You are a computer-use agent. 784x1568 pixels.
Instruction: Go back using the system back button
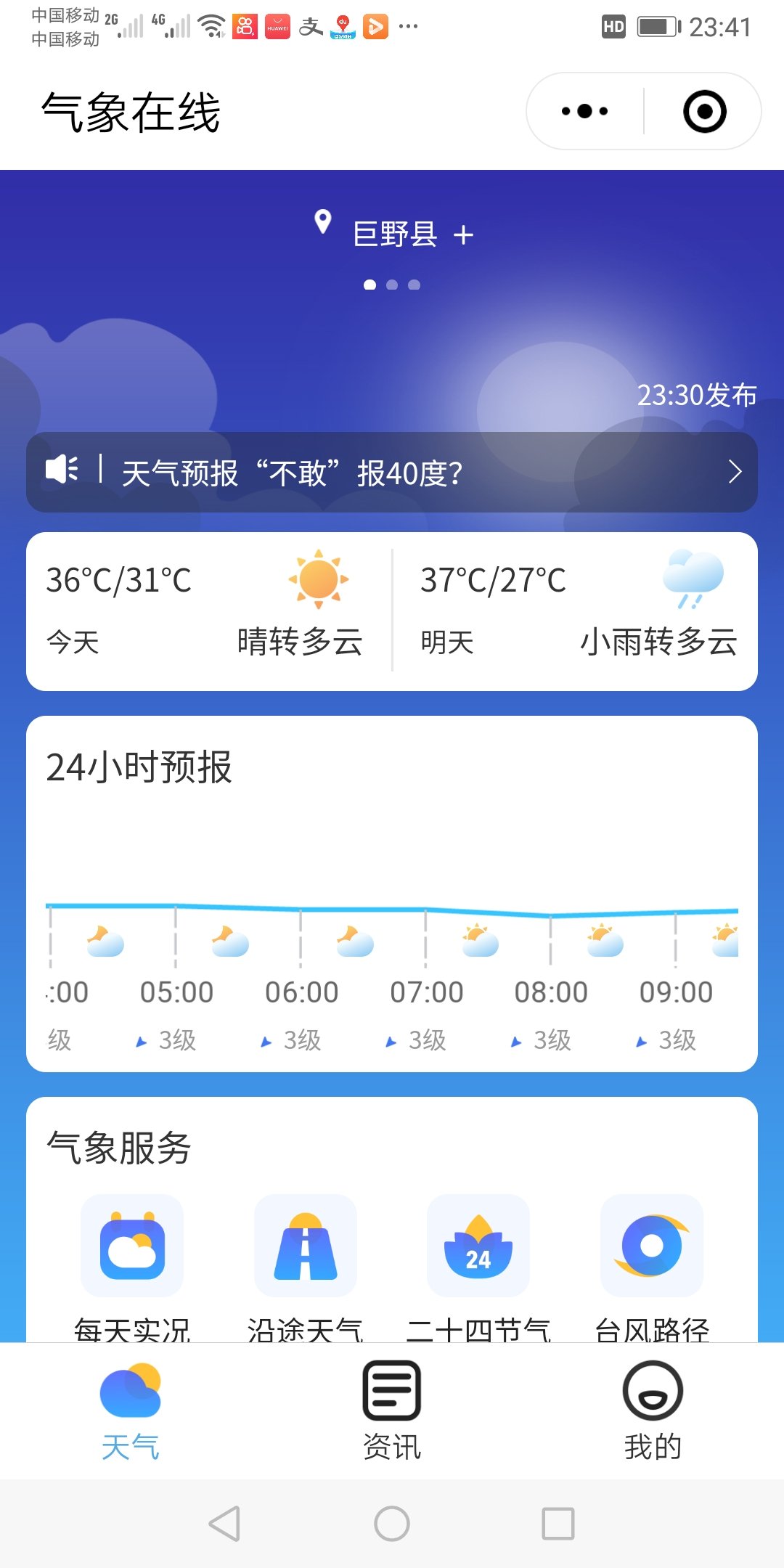[224, 1523]
